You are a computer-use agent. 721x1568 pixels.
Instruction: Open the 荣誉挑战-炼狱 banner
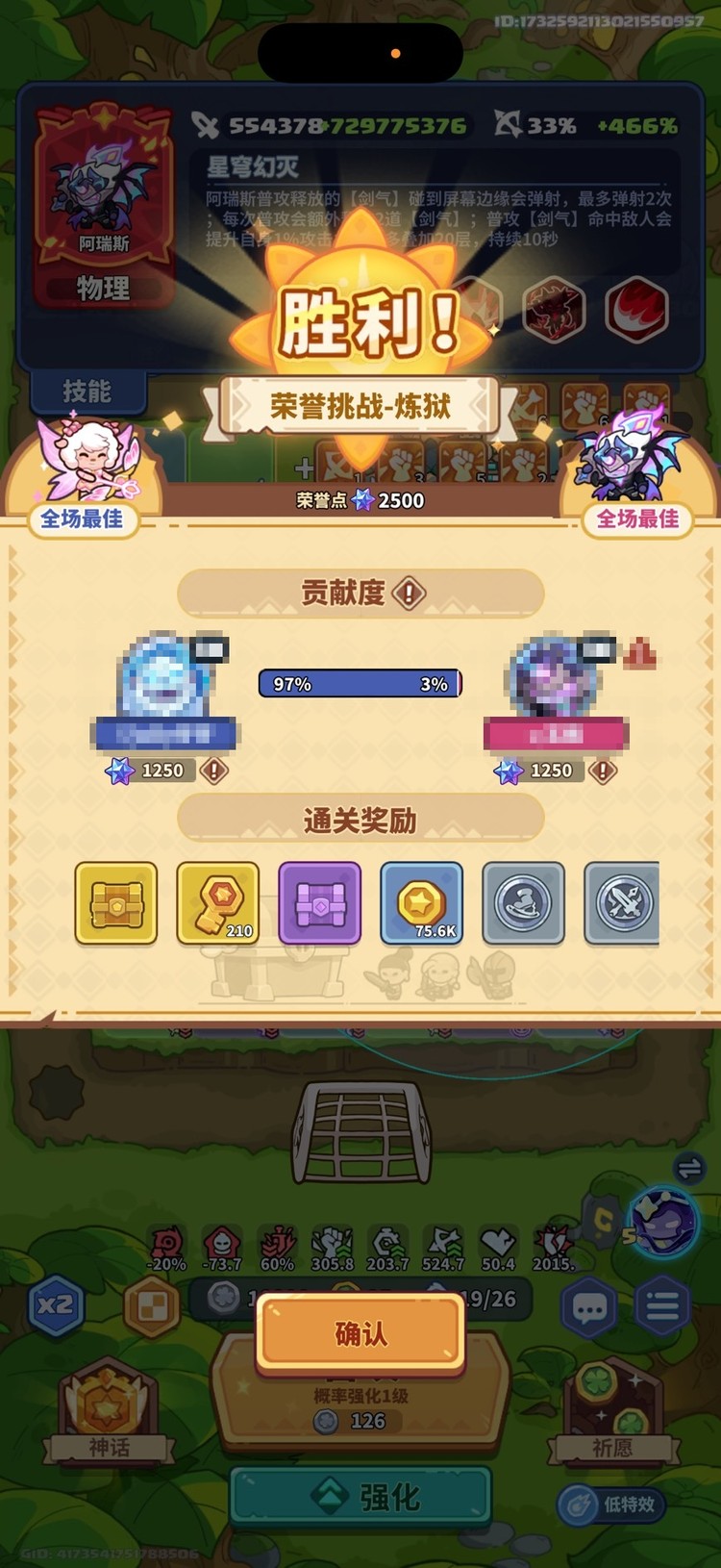point(360,408)
